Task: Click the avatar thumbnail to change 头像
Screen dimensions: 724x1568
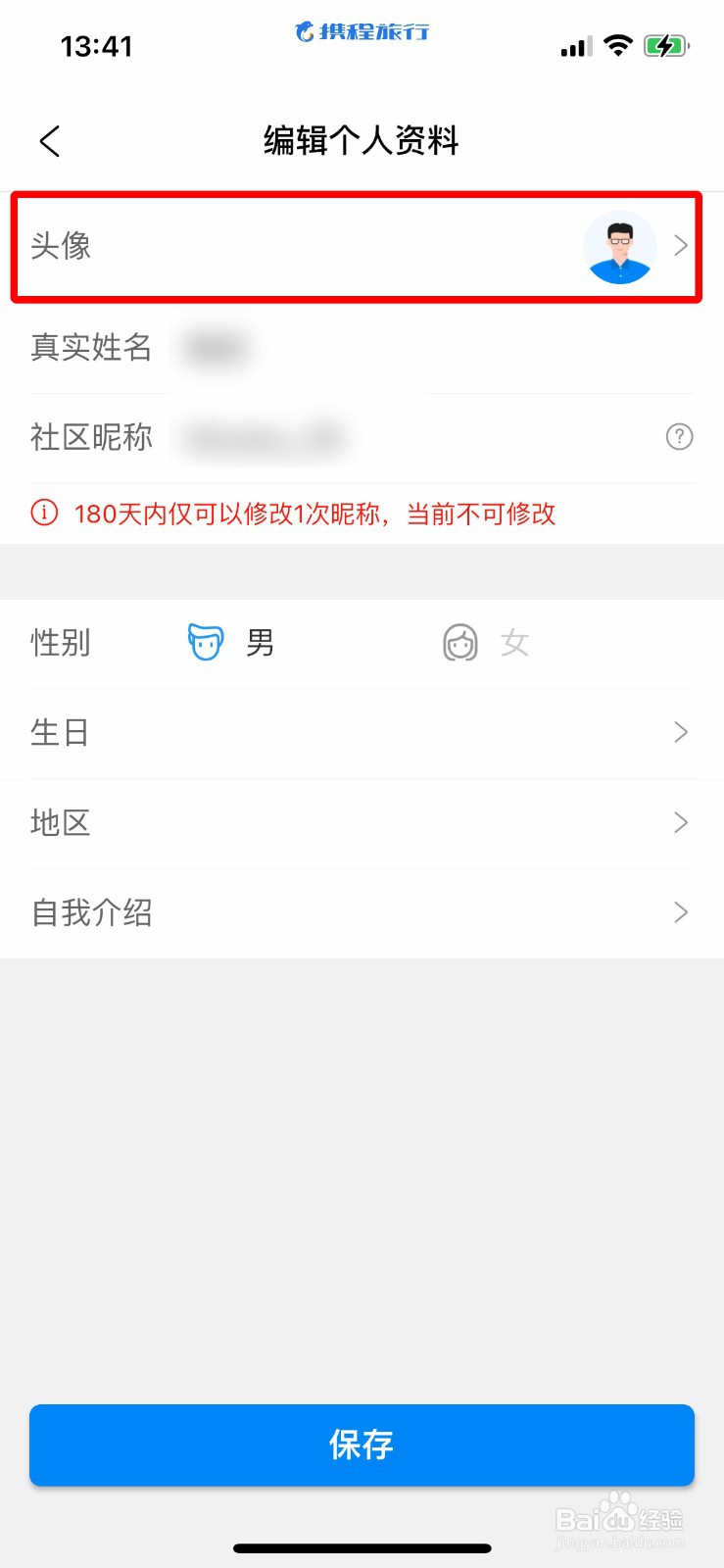Action: pos(620,247)
